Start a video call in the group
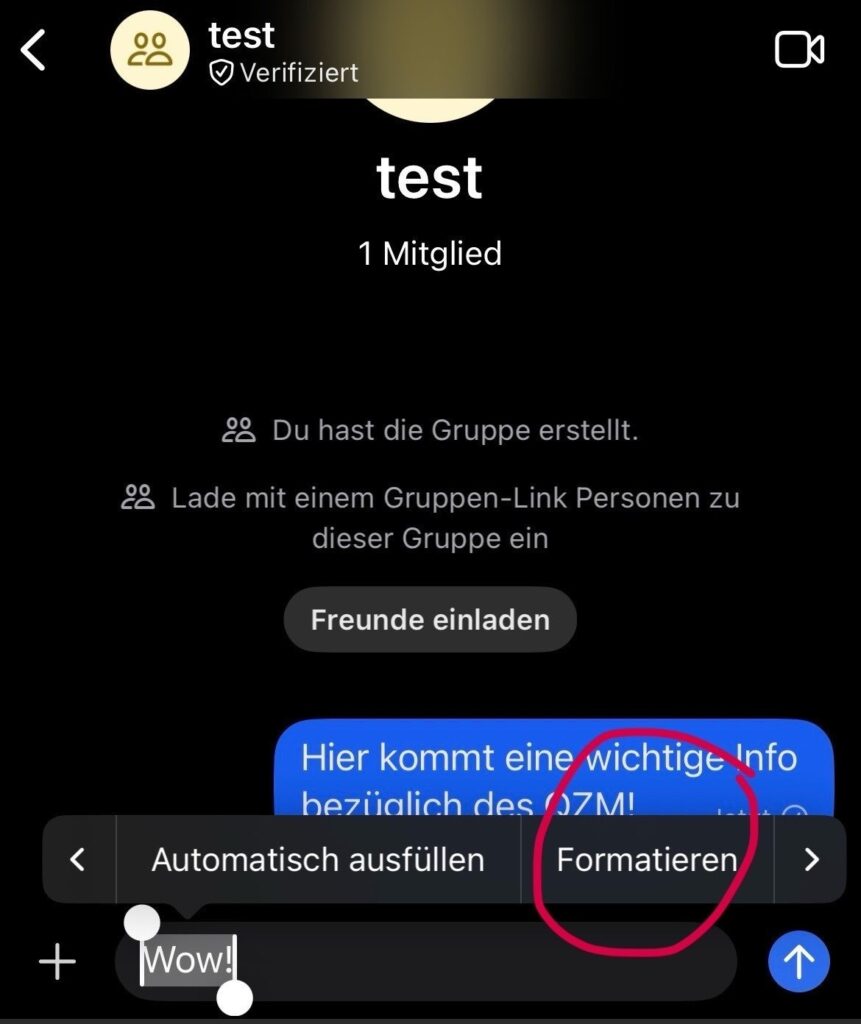861x1024 pixels. point(799,50)
